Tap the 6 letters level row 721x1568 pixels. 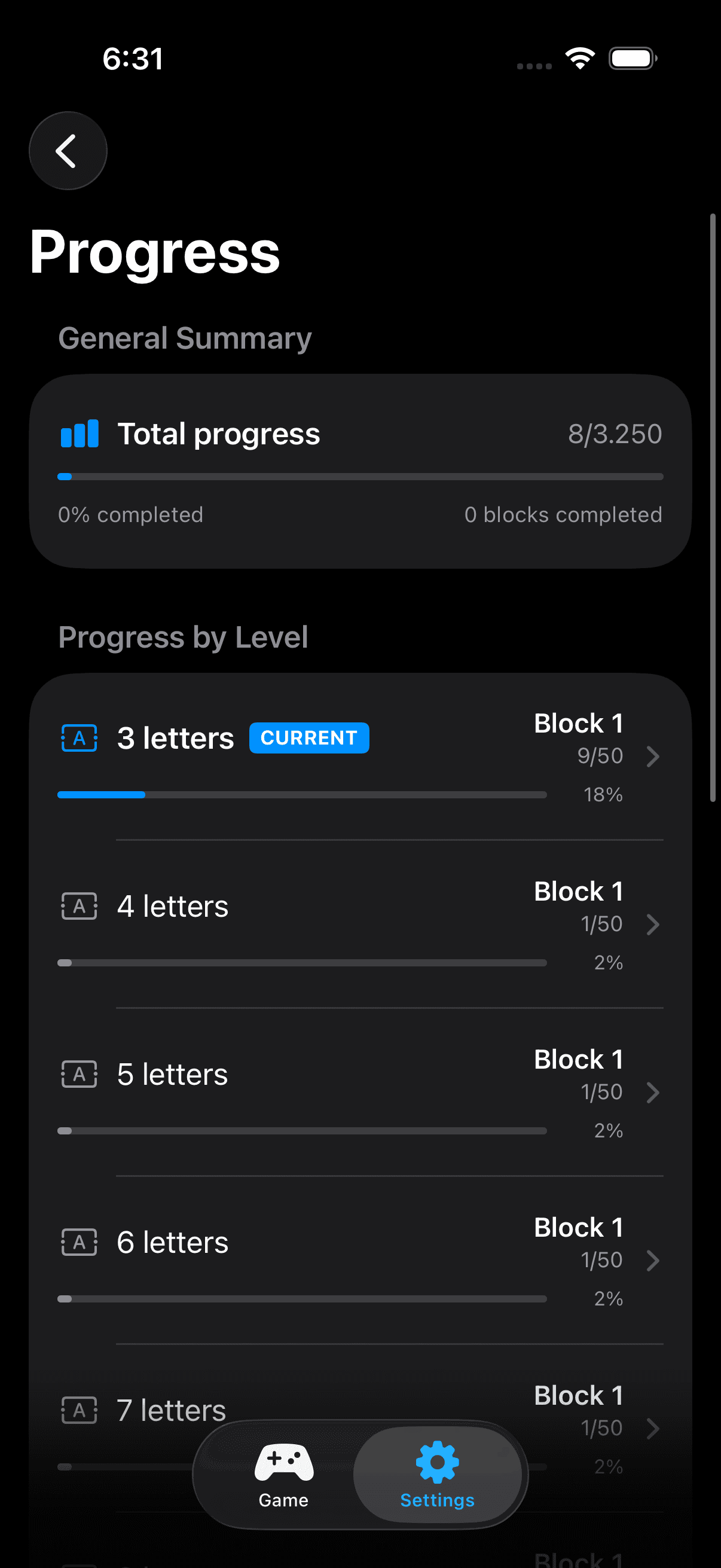point(360,1260)
